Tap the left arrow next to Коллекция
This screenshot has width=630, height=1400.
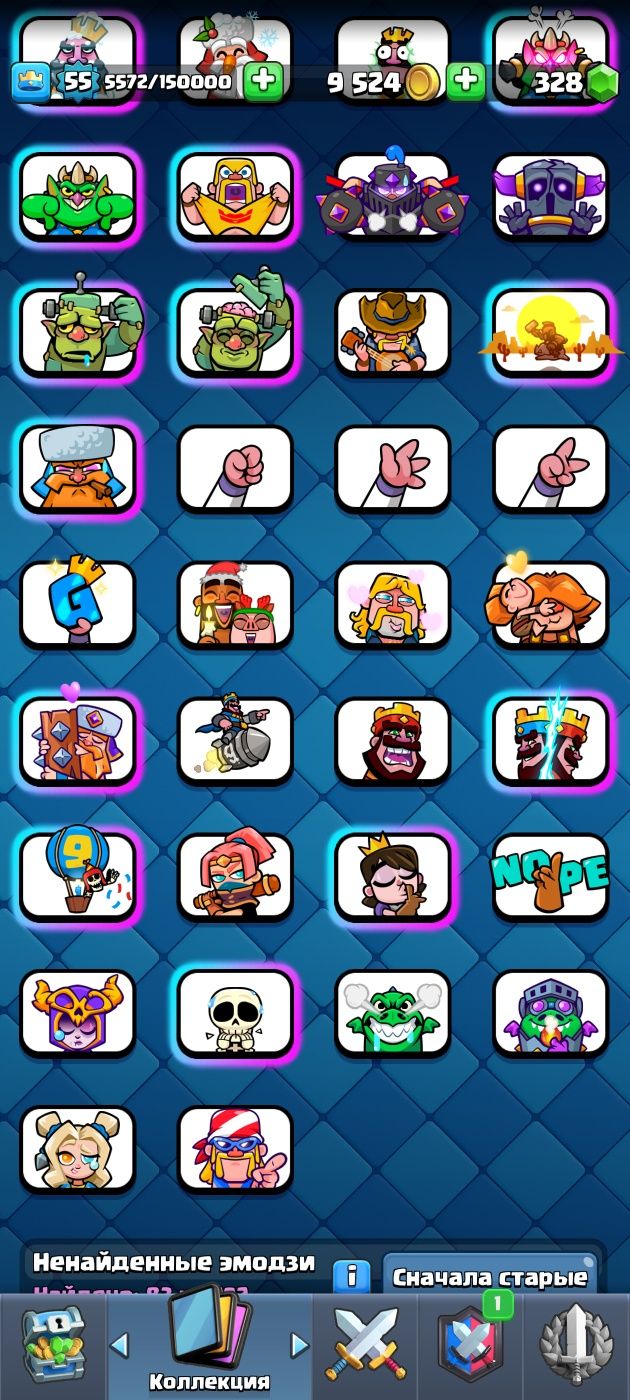tap(119, 1345)
